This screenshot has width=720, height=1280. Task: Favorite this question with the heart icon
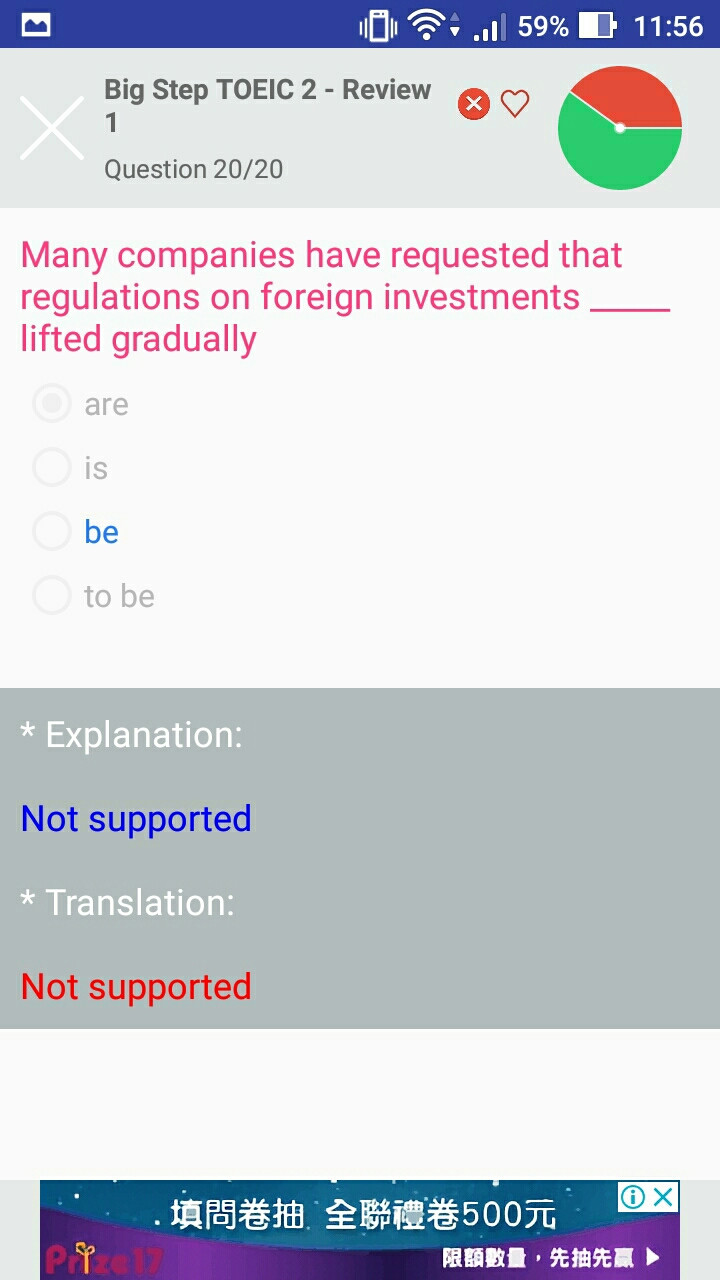pos(515,103)
